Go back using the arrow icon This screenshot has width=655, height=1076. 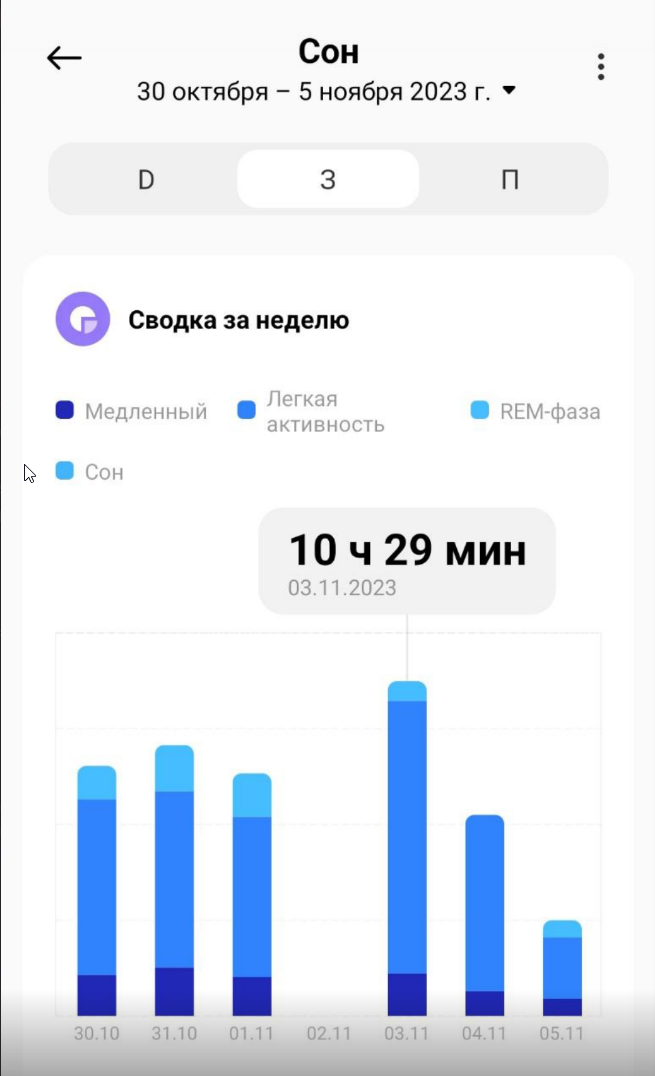click(x=65, y=58)
